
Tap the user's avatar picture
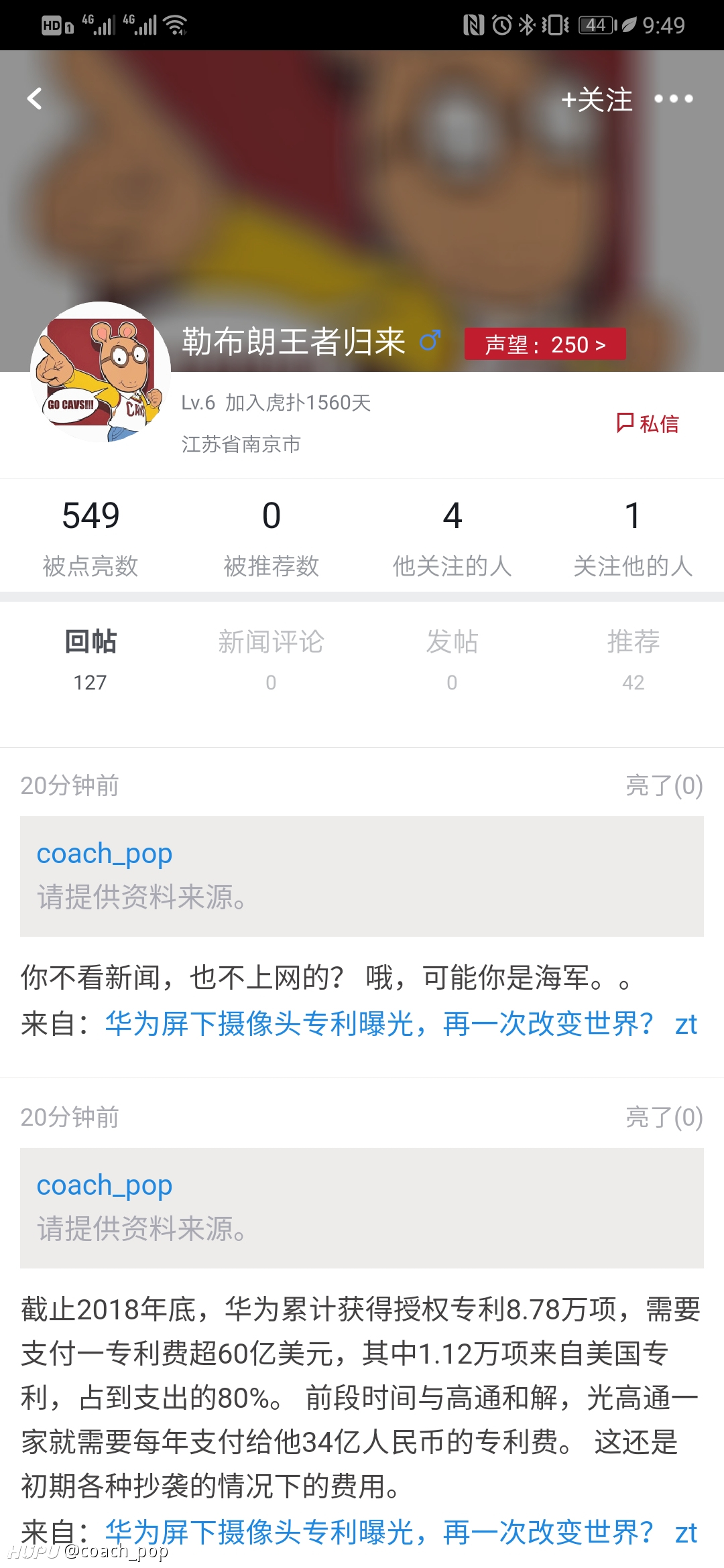(101, 372)
